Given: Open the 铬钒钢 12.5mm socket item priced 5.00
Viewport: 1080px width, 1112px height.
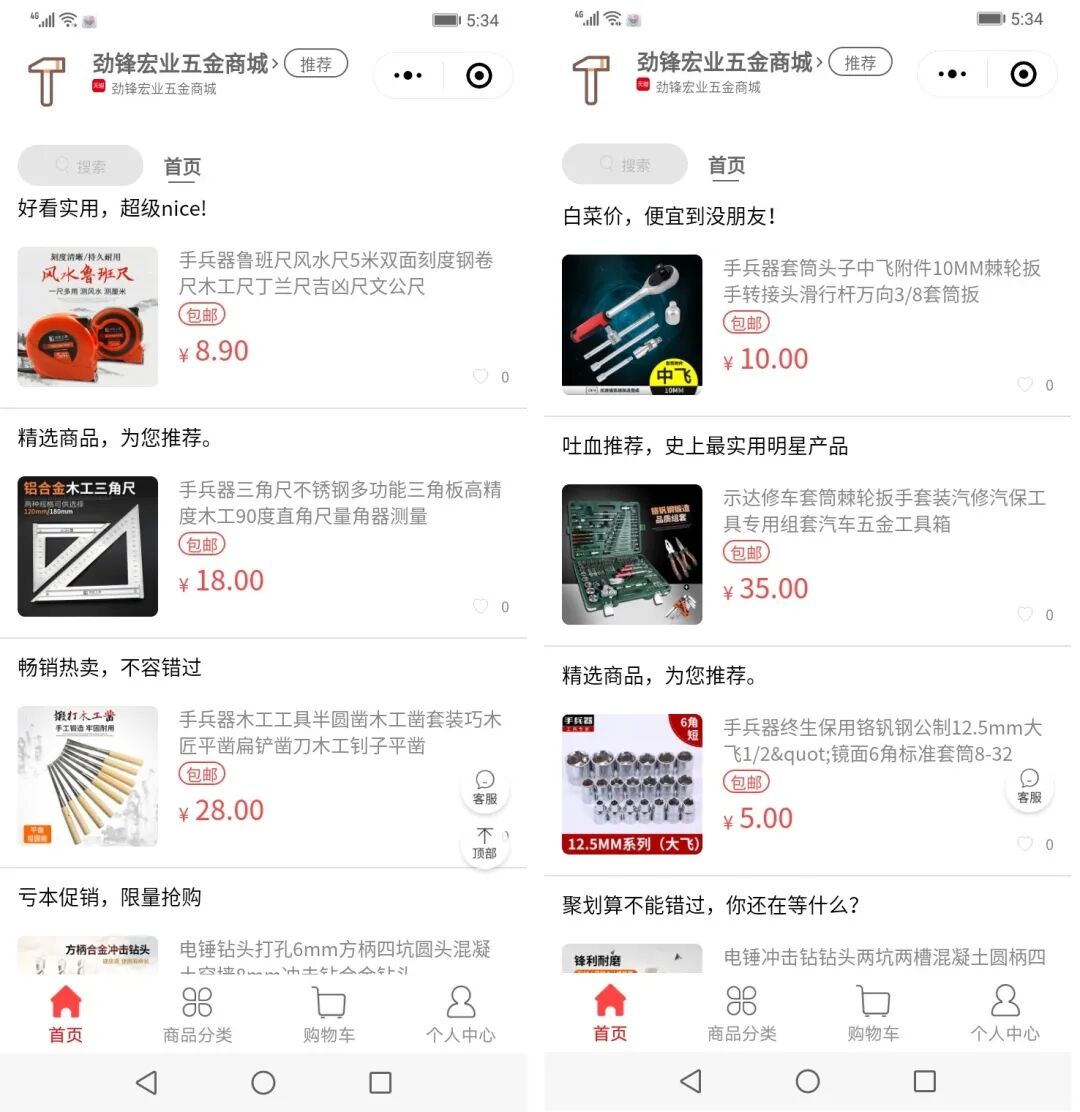Looking at the screenshot, I should [x=808, y=784].
